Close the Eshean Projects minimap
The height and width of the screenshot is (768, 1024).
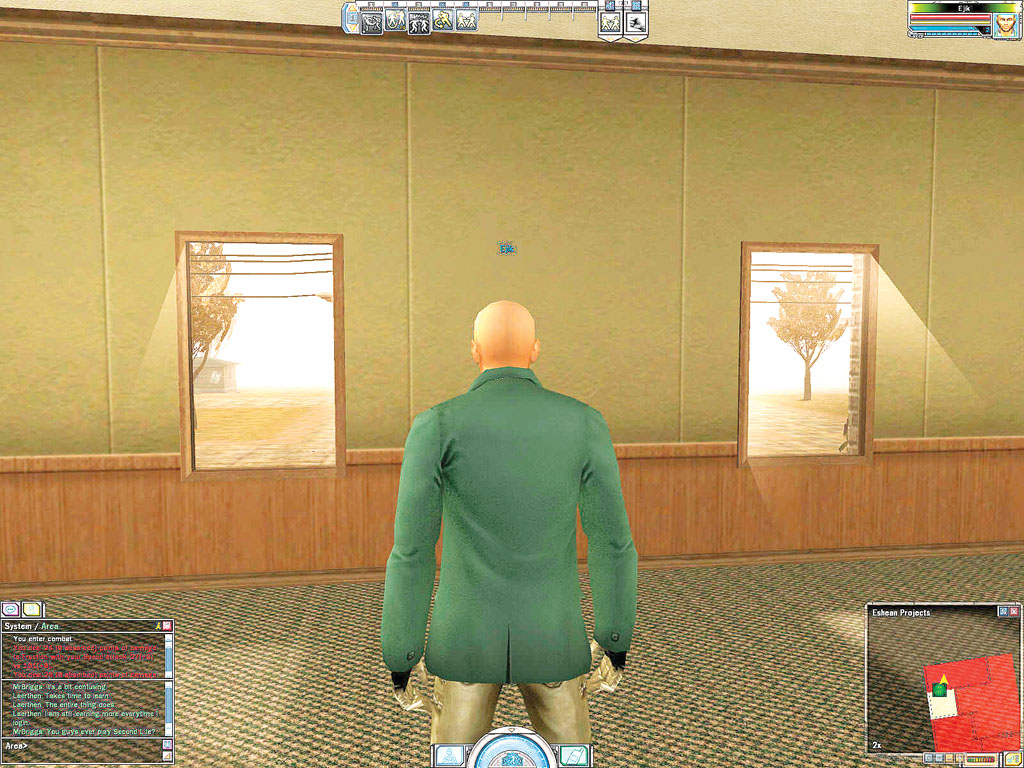pos(1015,611)
